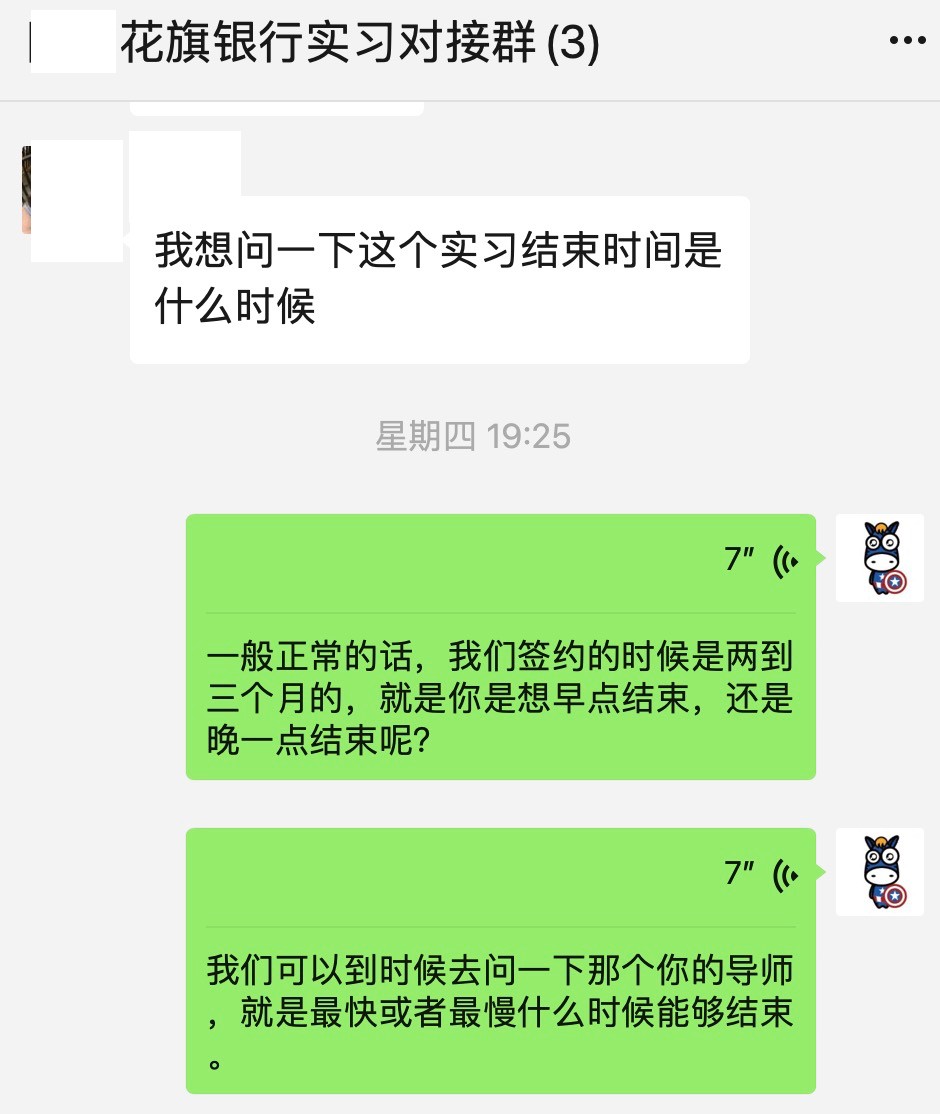Open the group chat overflow menu
The height and width of the screenshot is (1114, 940).
coord(906,42)
